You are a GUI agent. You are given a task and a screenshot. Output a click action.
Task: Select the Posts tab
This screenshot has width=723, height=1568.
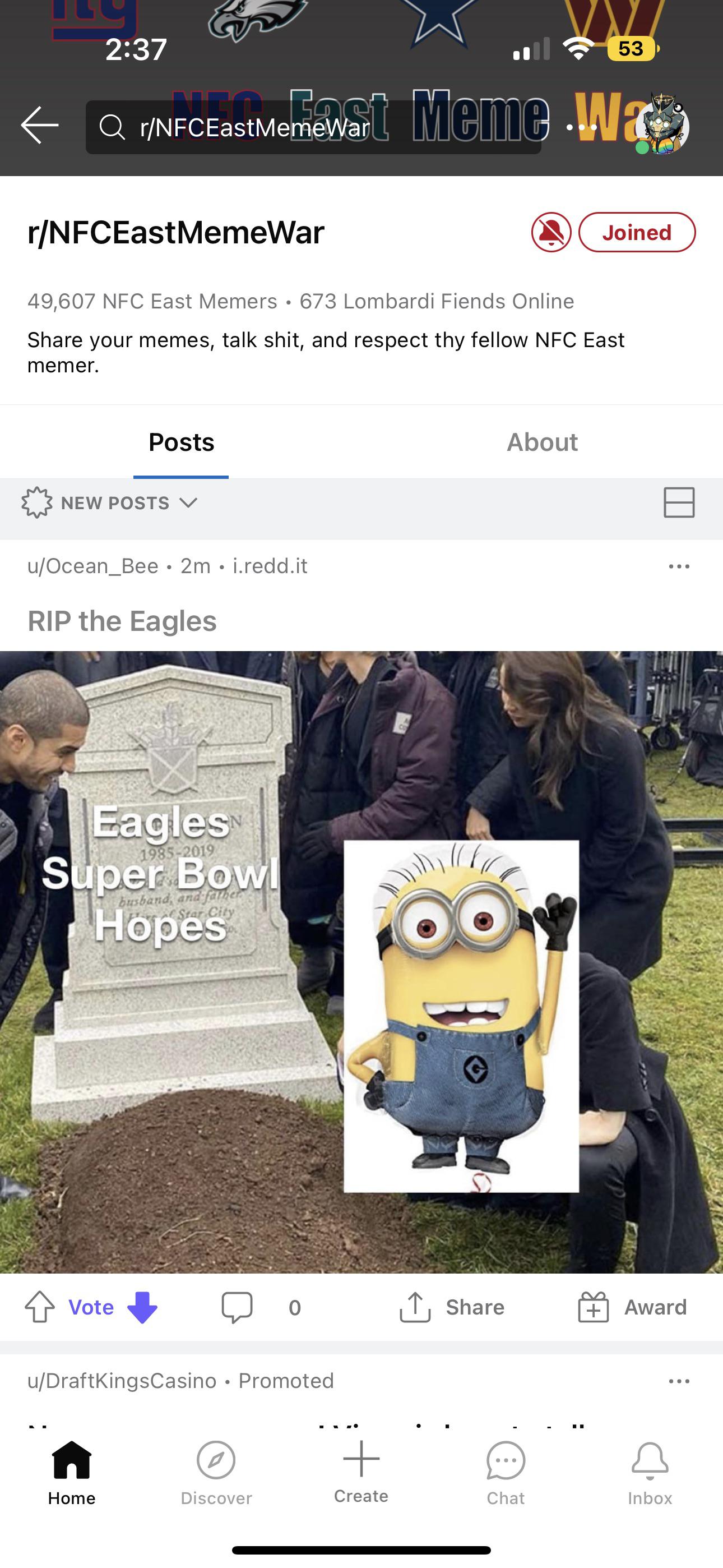pos(182,442)
